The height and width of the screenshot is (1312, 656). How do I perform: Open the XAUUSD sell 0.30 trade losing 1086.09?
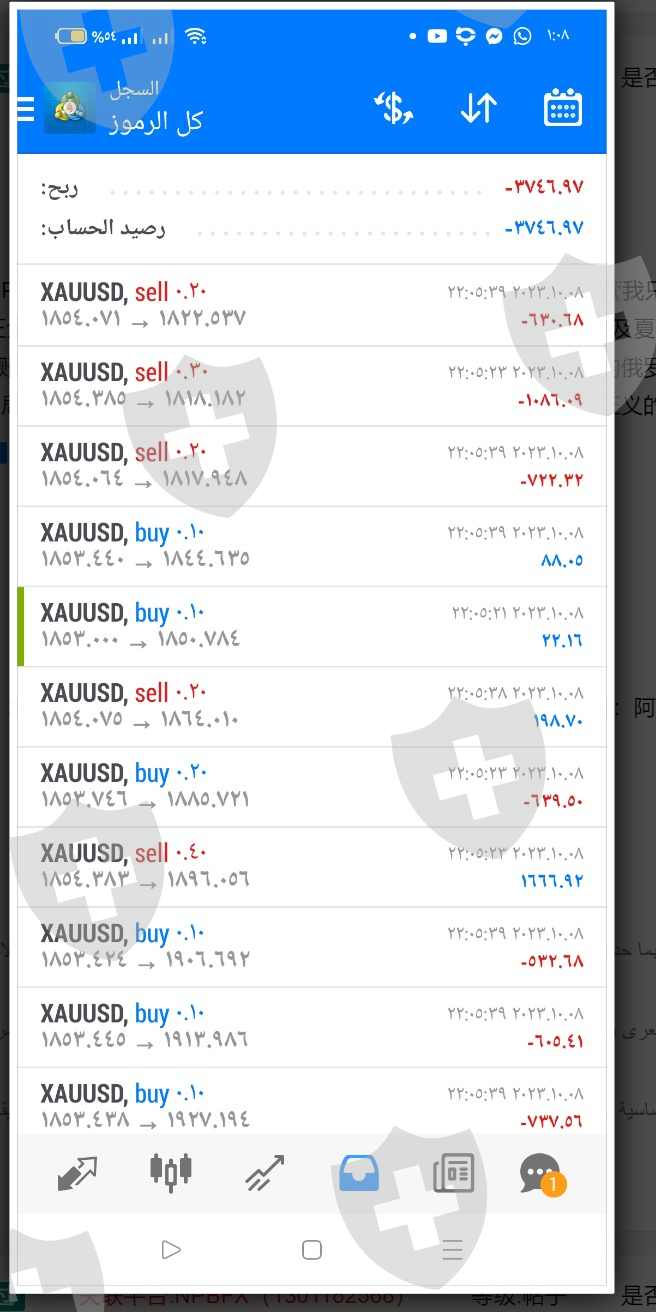(312, 386)
